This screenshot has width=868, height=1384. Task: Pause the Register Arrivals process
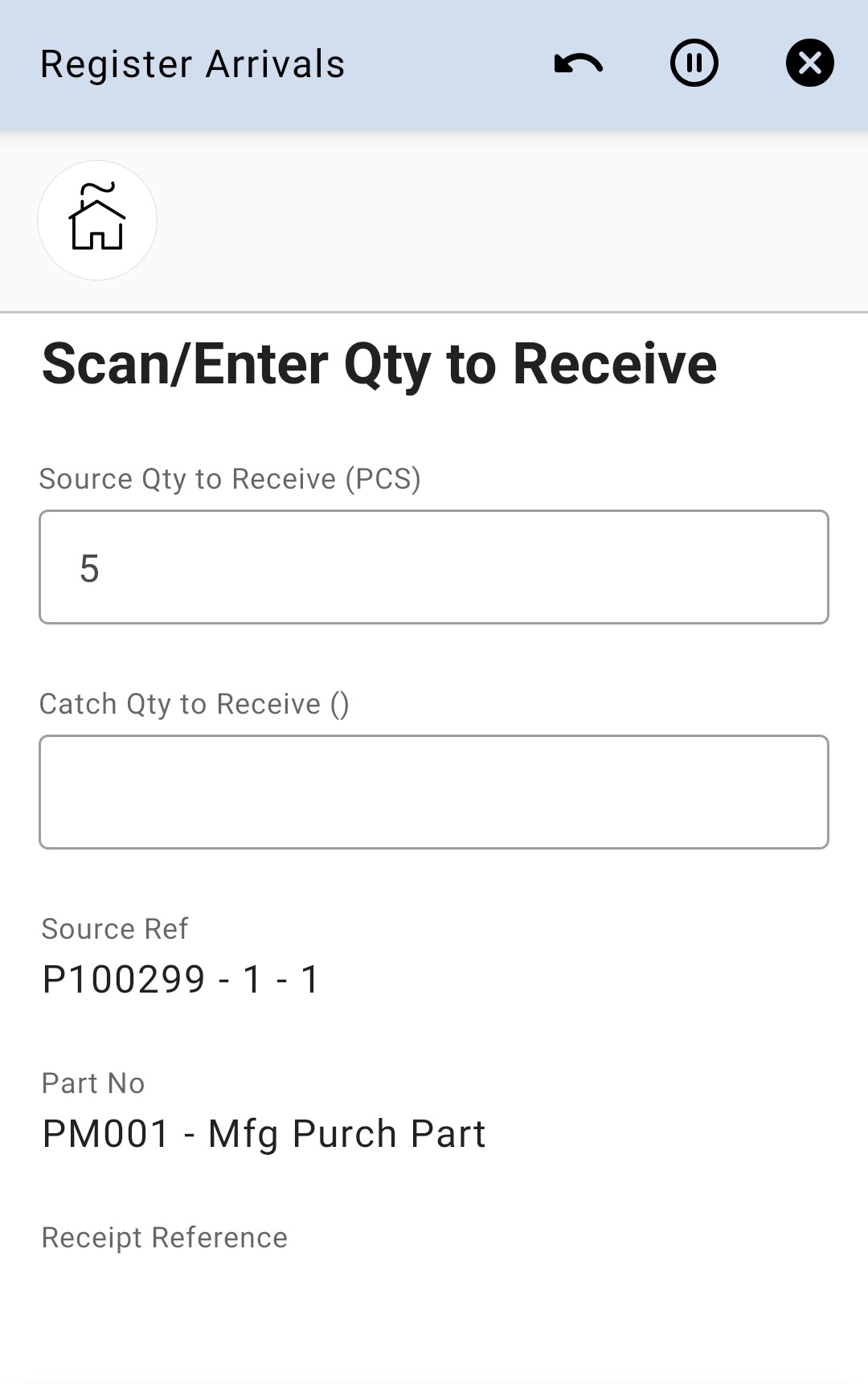tap(694, 63)
